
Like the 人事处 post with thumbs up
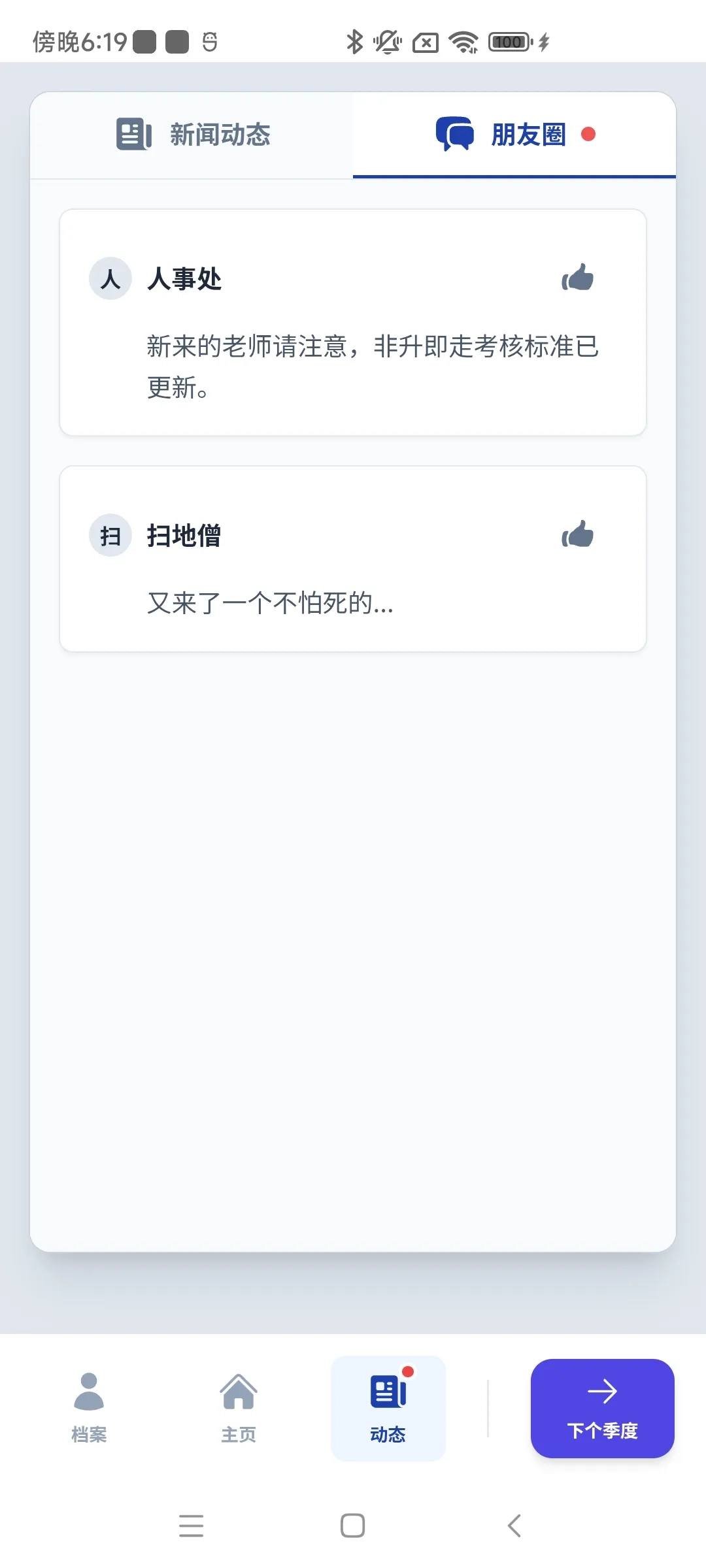point(578,278)
